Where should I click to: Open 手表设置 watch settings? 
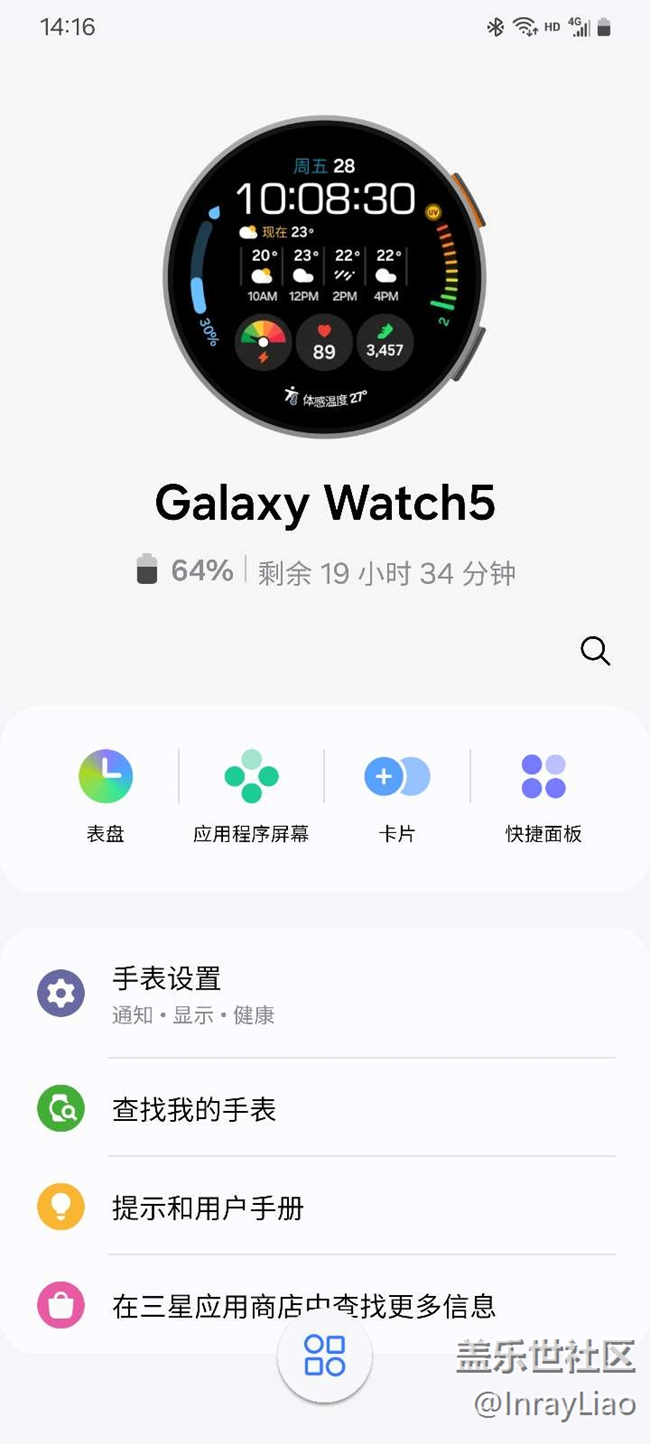pos(325,995)
